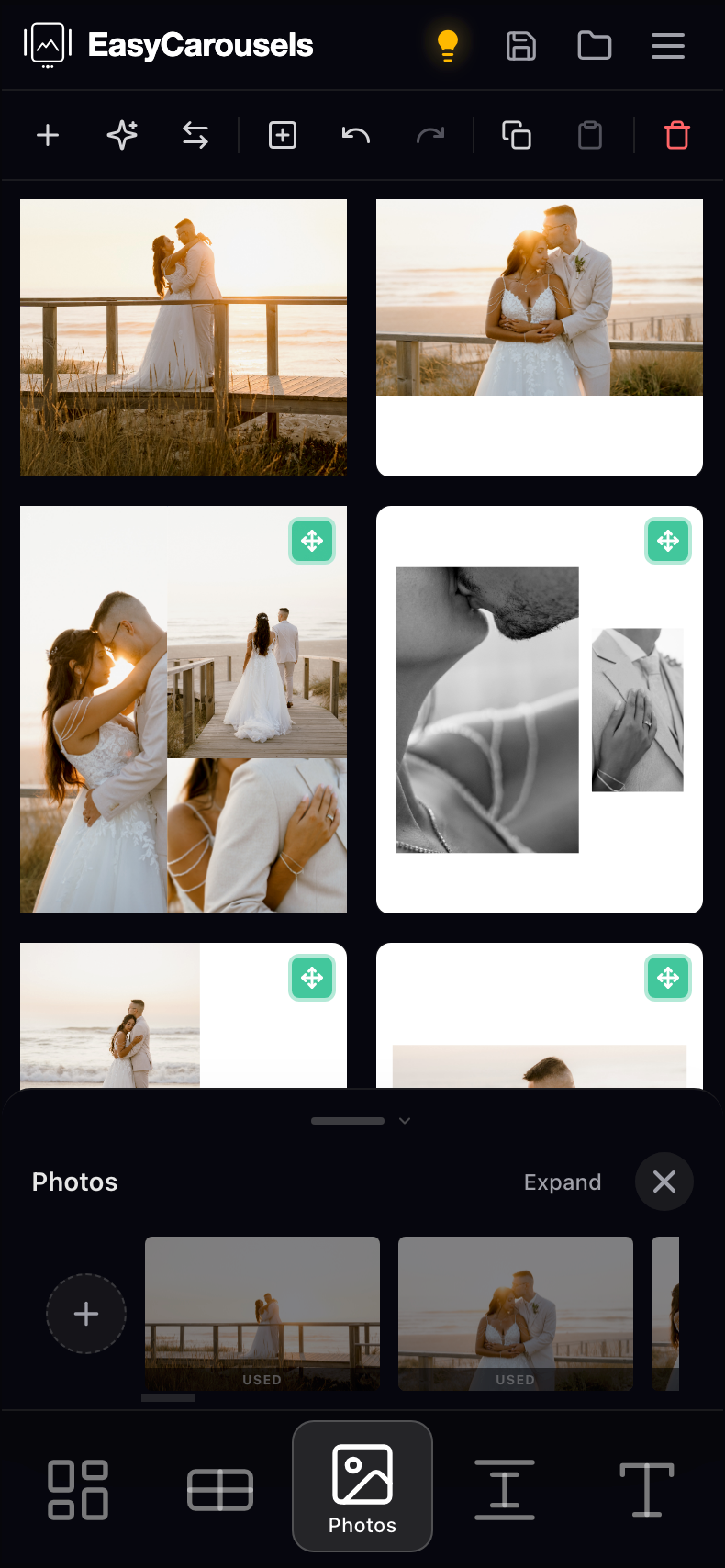Open the spacing tool tab
The height and width of the screenshot is (1568, 725).
(x=505, y=1489)
